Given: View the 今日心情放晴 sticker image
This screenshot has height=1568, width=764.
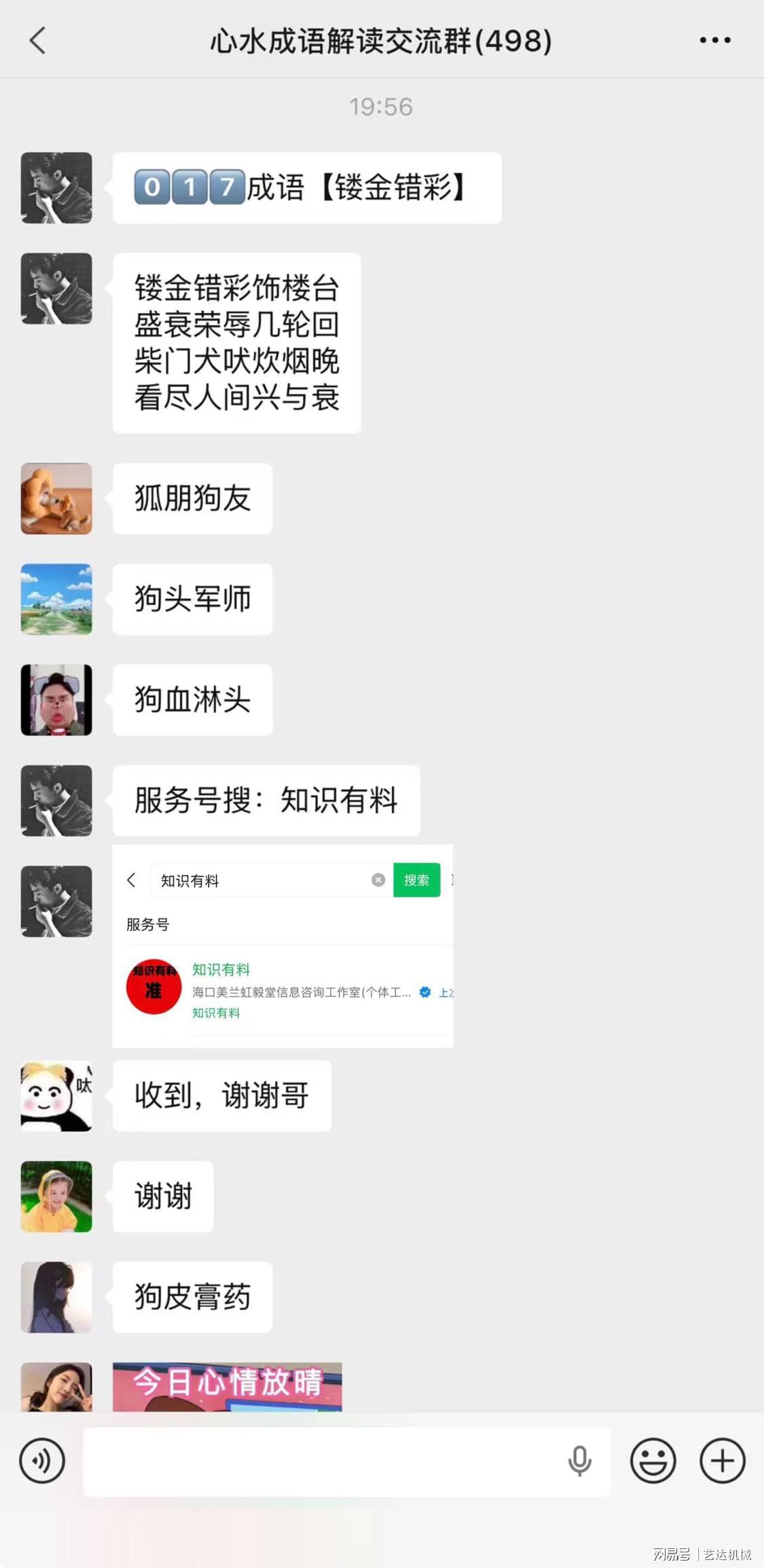Looking at the screenshot, I should tap(228, 1386).
